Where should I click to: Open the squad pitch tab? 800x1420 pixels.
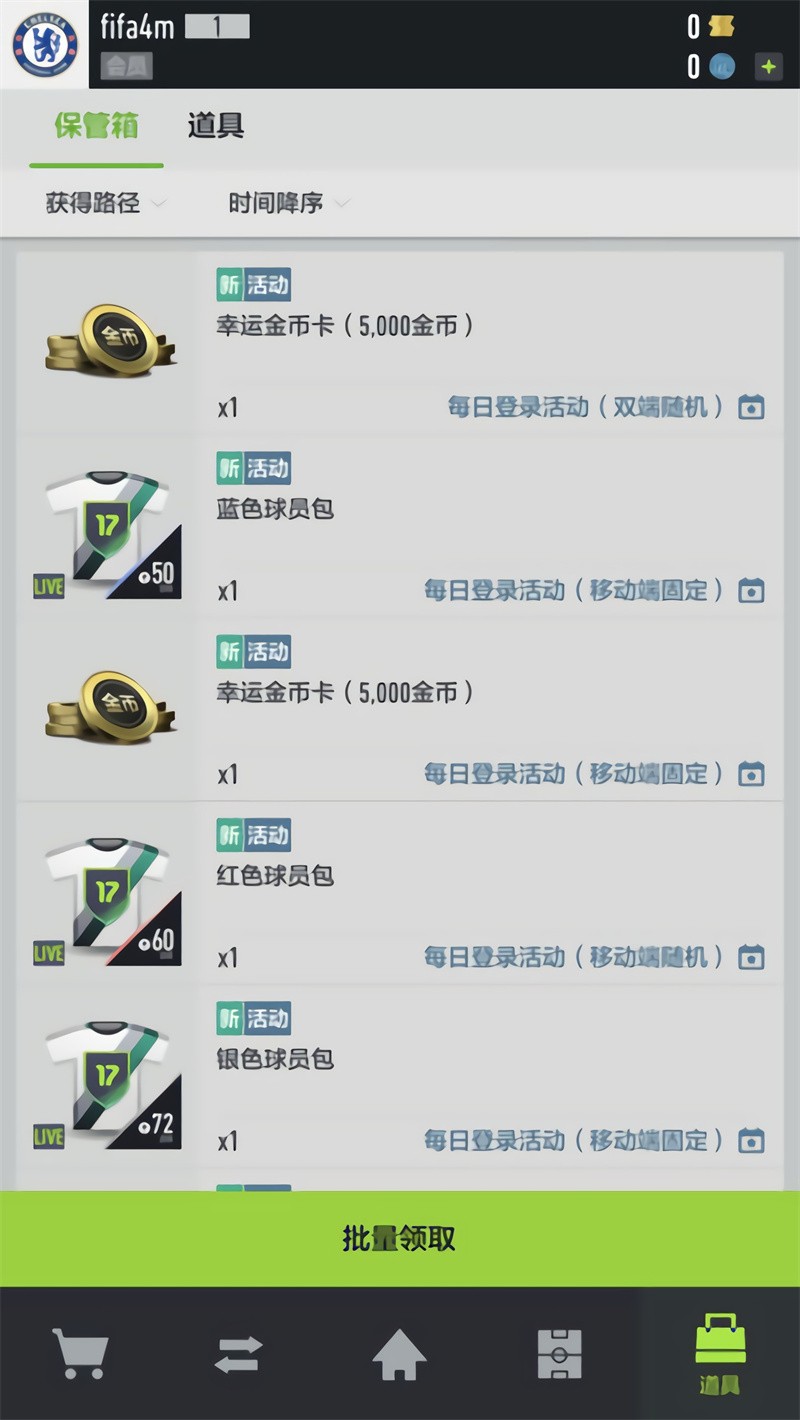tap(559, 1355)
